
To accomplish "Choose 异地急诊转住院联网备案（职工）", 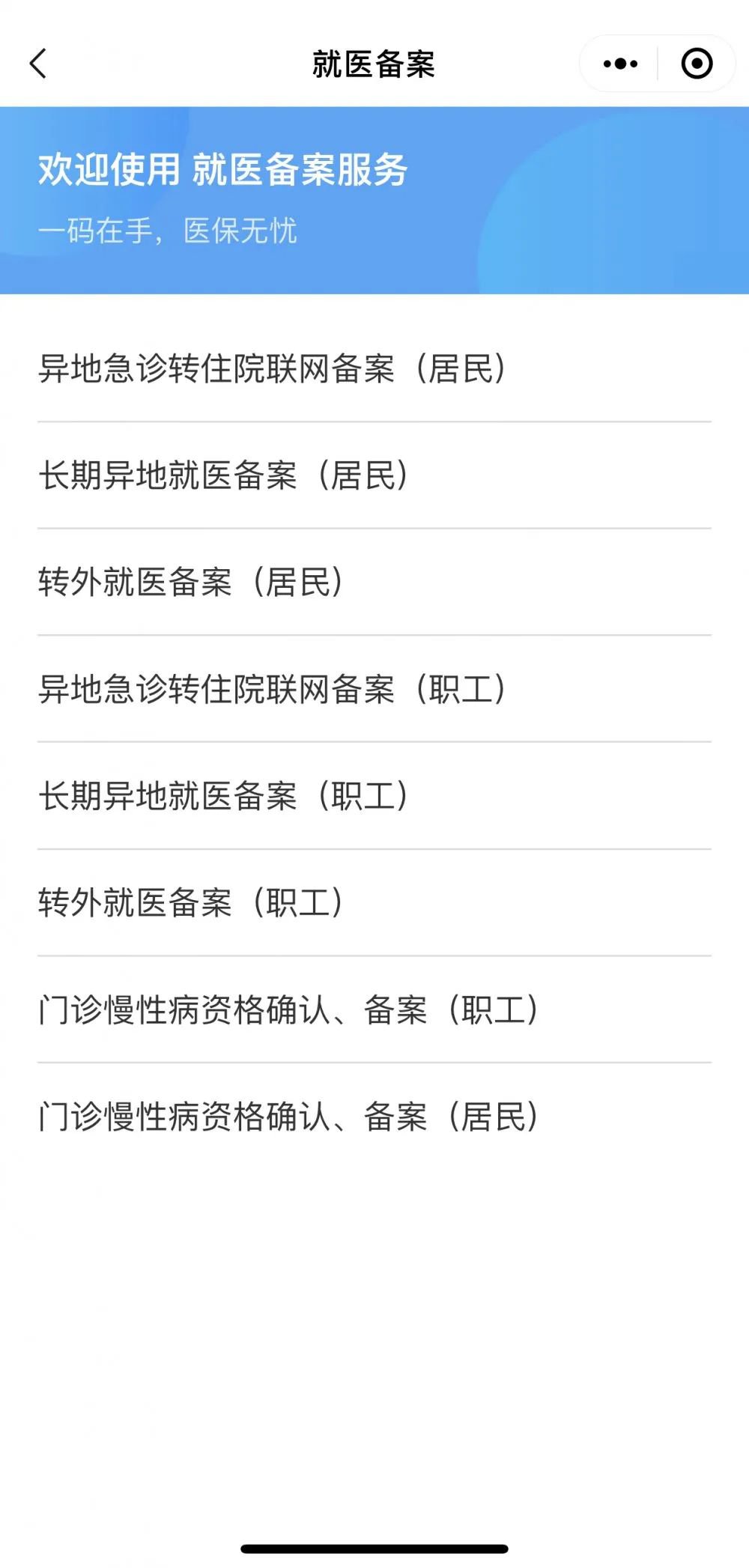I will [x=273, y=689].
